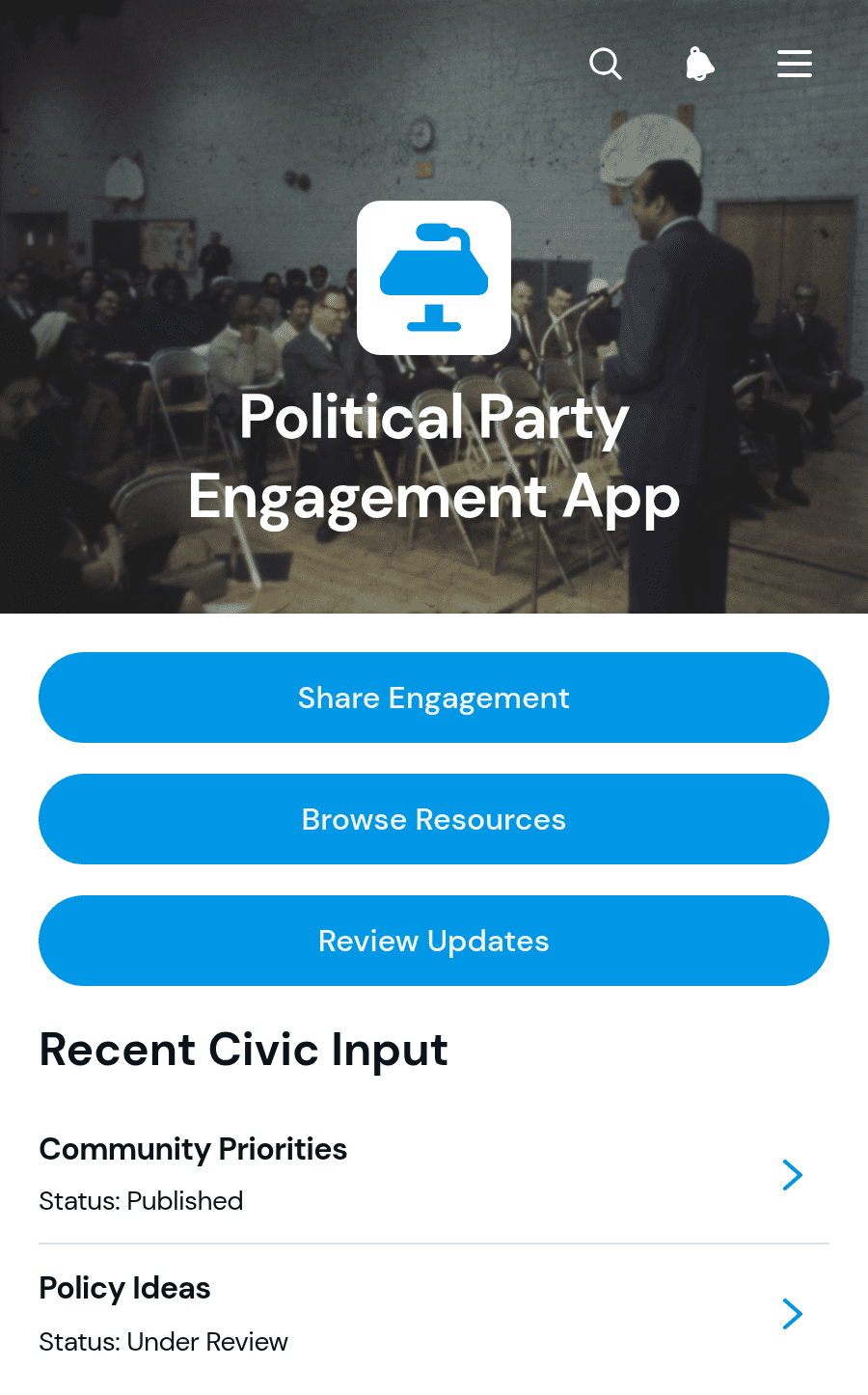Open the hamburger menu
Image resolution: width=868 pixels, height=1395 pixels.
795,64
